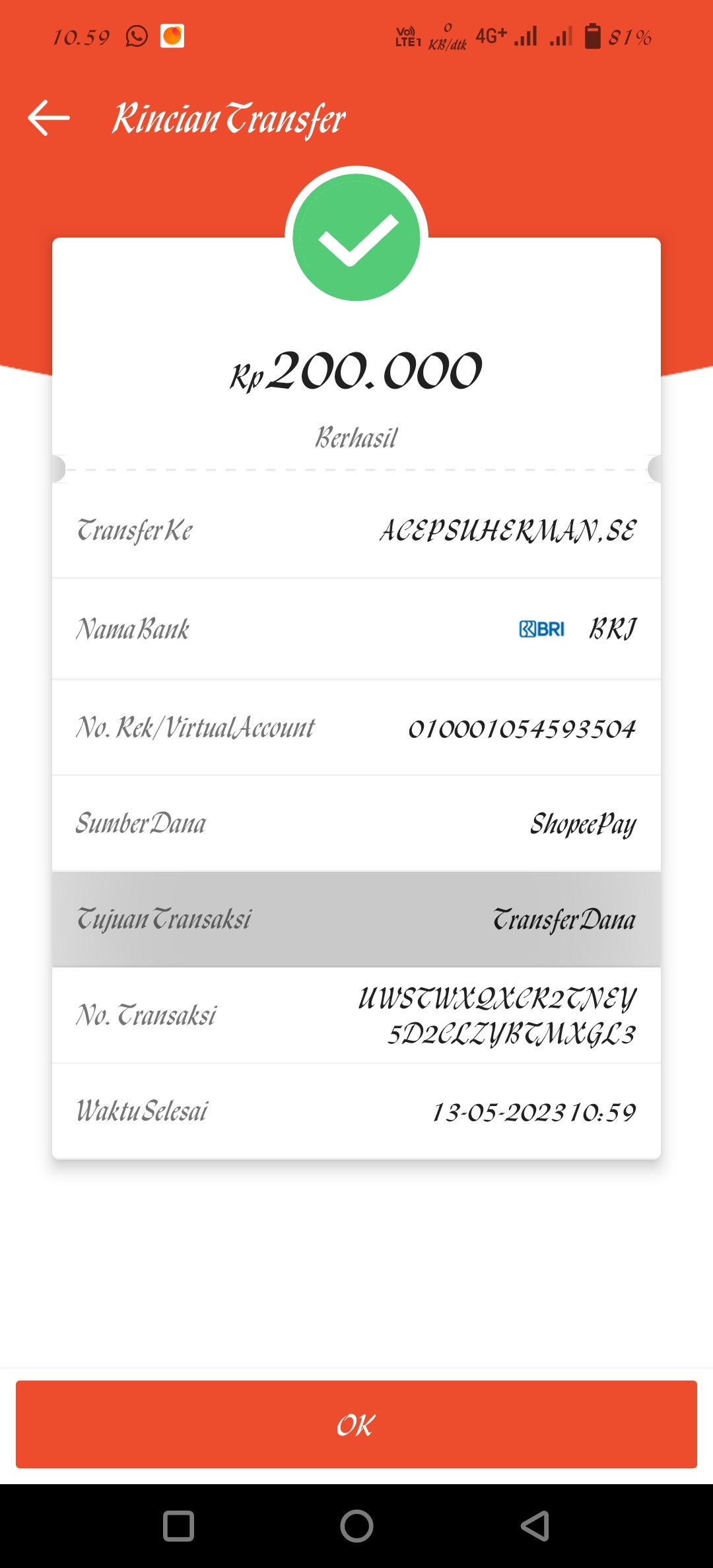This screenshot has height=1568, width=713.
Task: Confirm with the OK button
Action: [x=356, y=1424]
